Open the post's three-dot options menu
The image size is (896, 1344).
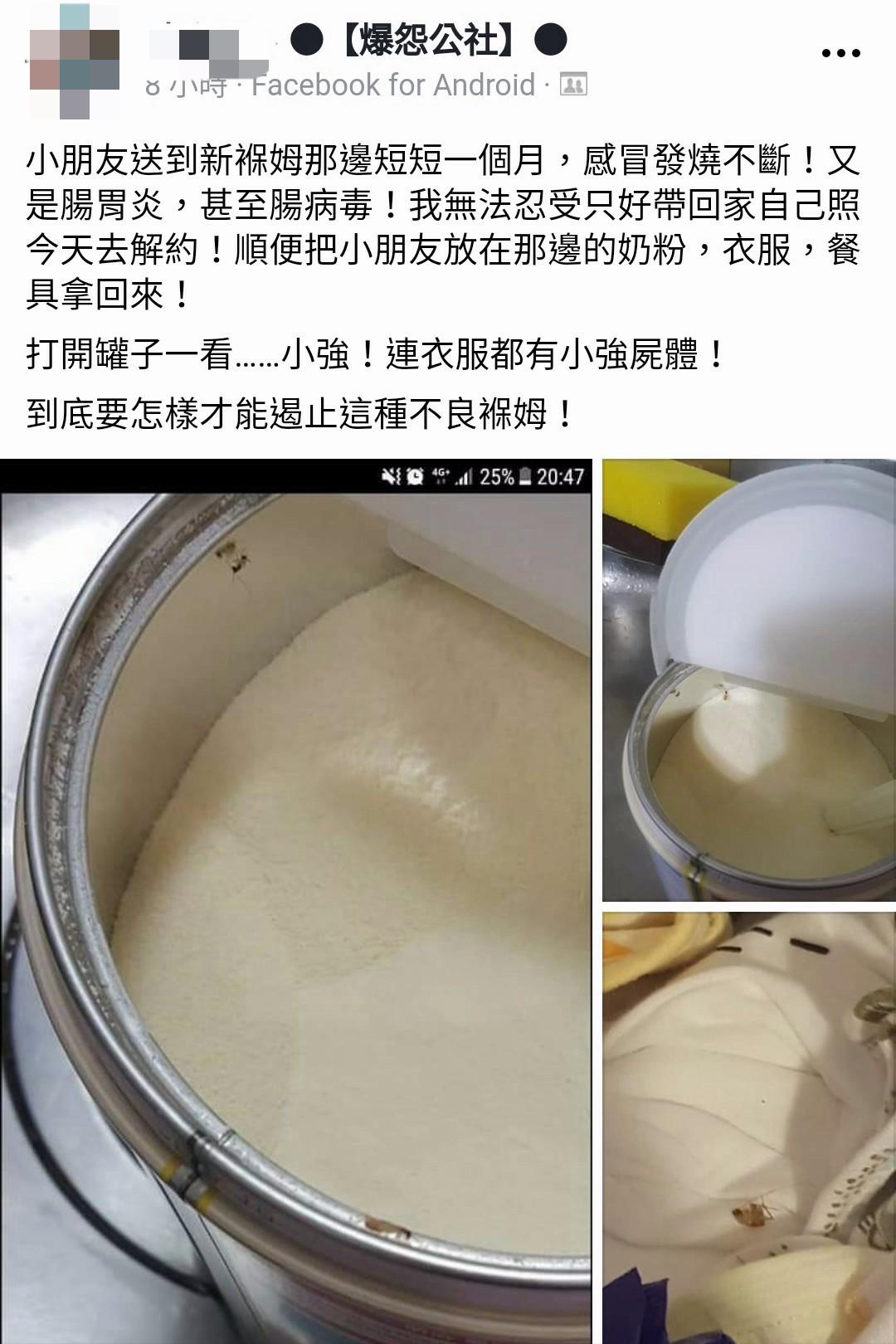pyautogui.click(x=840, y=53)
